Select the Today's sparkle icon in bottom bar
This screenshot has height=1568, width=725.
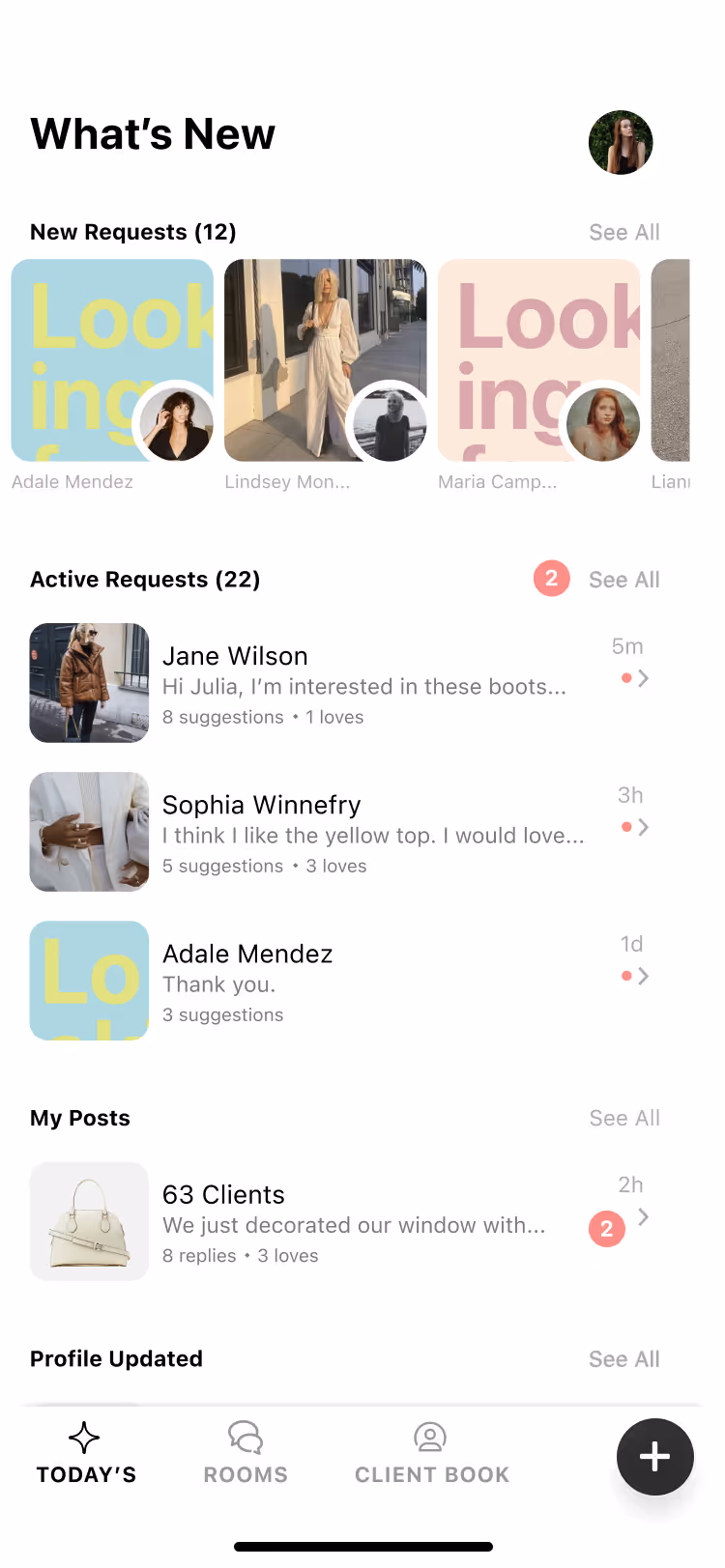point(86,1438)
